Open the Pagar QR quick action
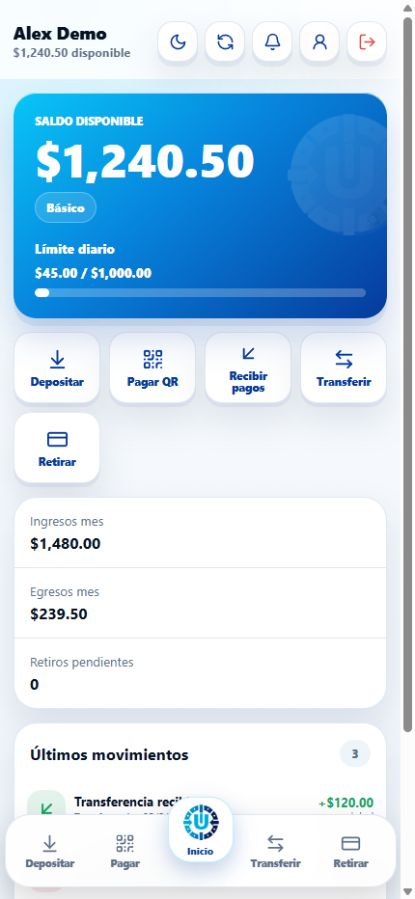The image size is (415, 899). coord(152,368)
